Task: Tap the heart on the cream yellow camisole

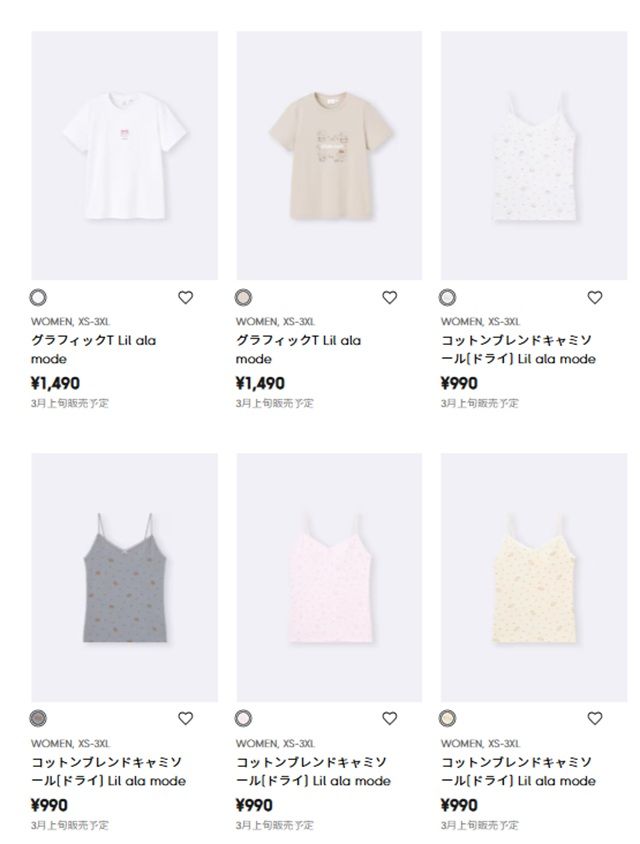Action: coord(595,718)
